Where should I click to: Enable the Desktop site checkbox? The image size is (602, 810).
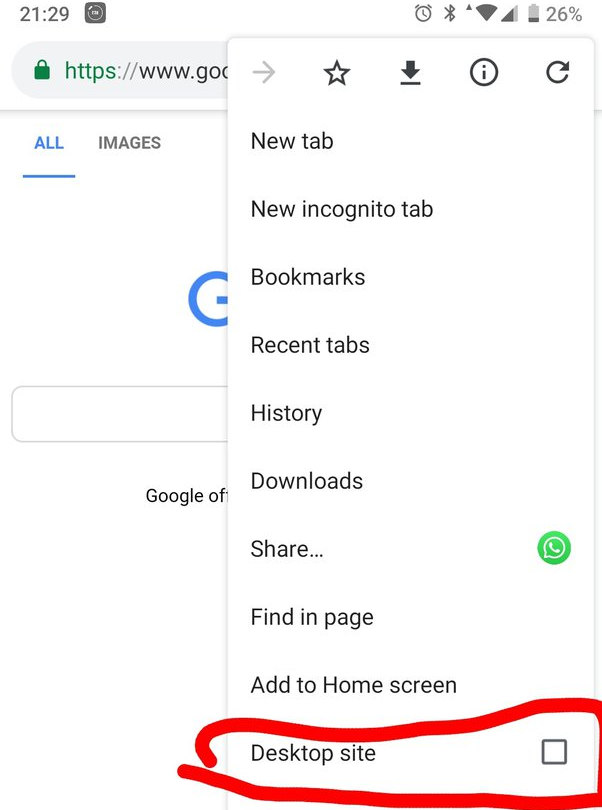click(x=553, y=752)
